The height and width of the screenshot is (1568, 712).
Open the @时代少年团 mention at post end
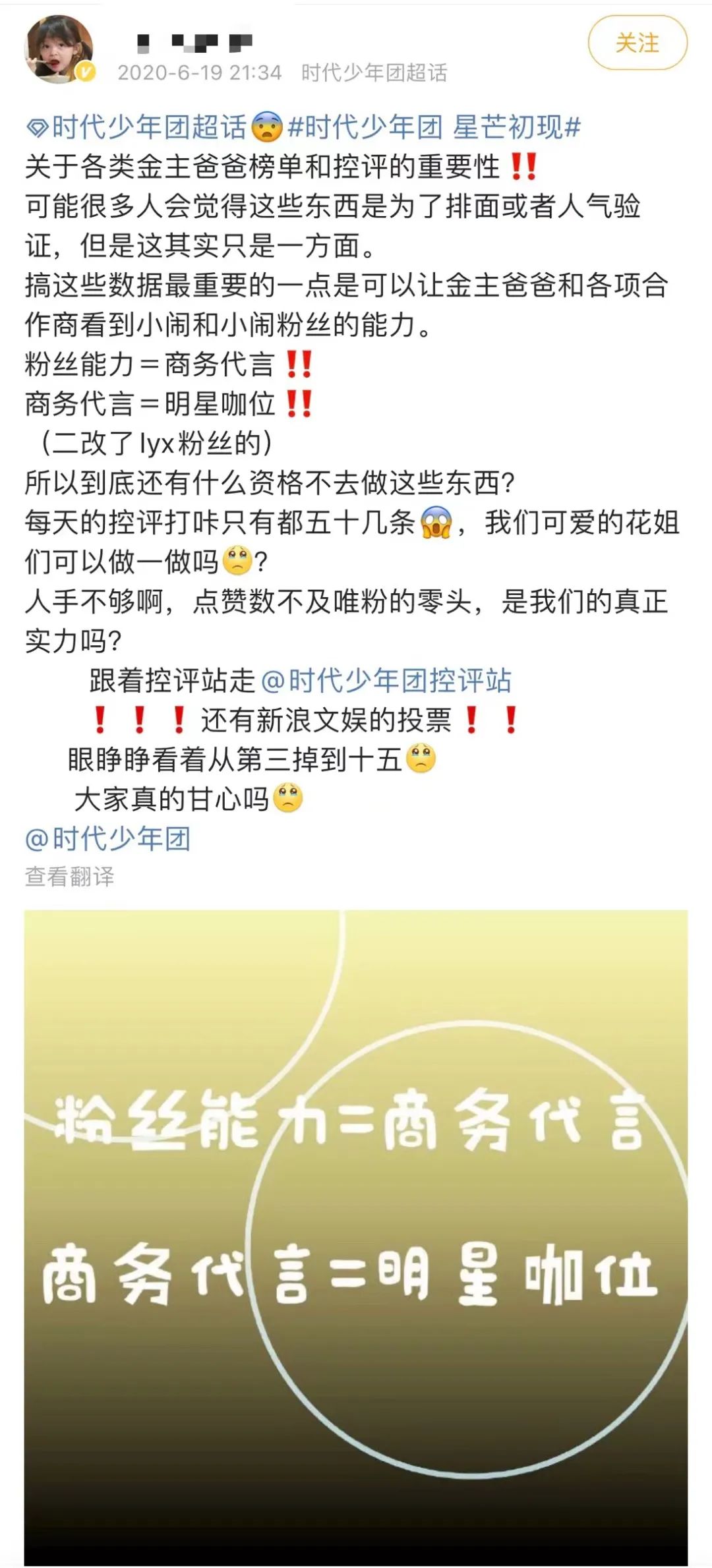107,839
